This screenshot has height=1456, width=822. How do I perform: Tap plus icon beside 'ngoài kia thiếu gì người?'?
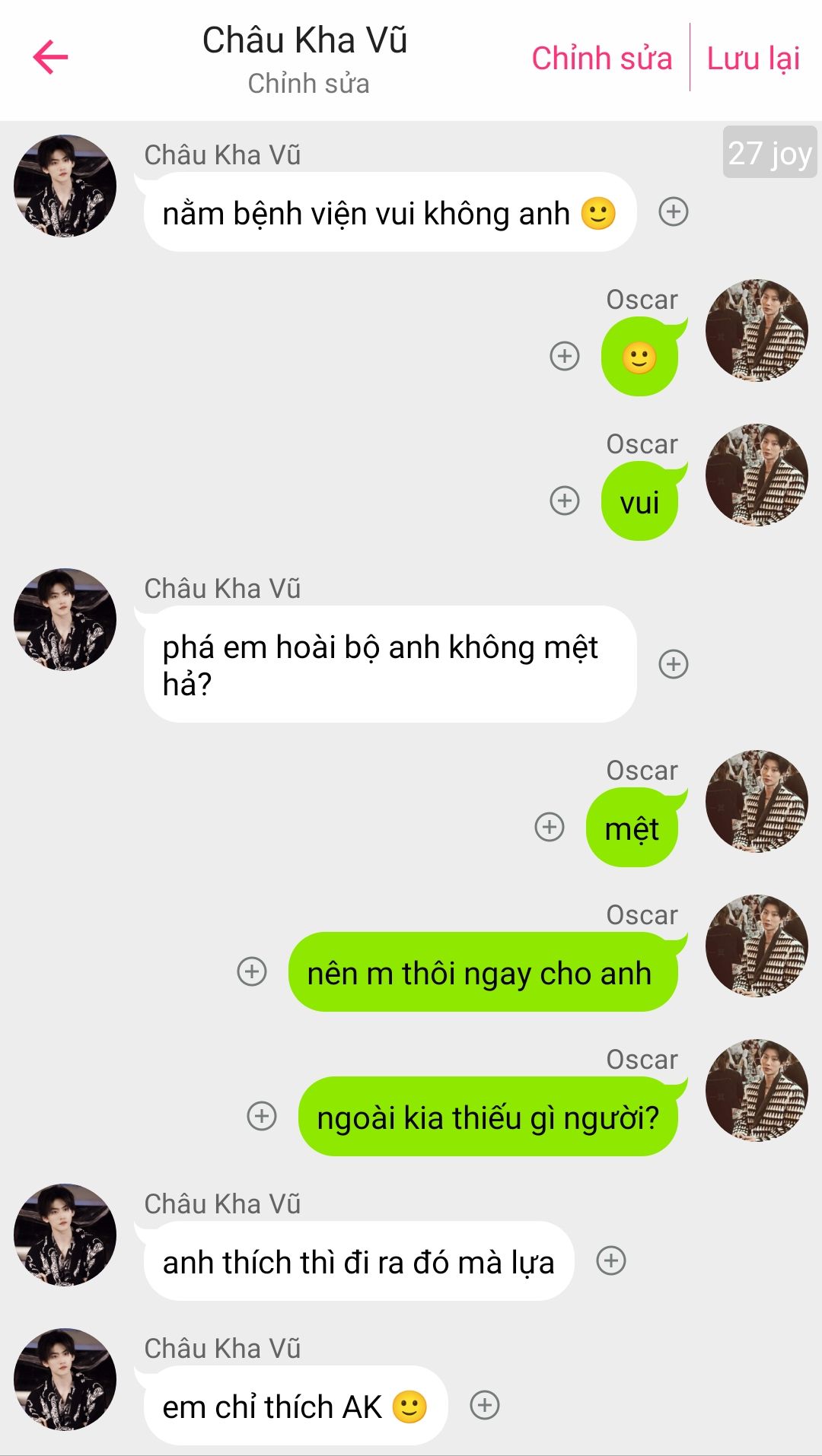(262, 1116)
